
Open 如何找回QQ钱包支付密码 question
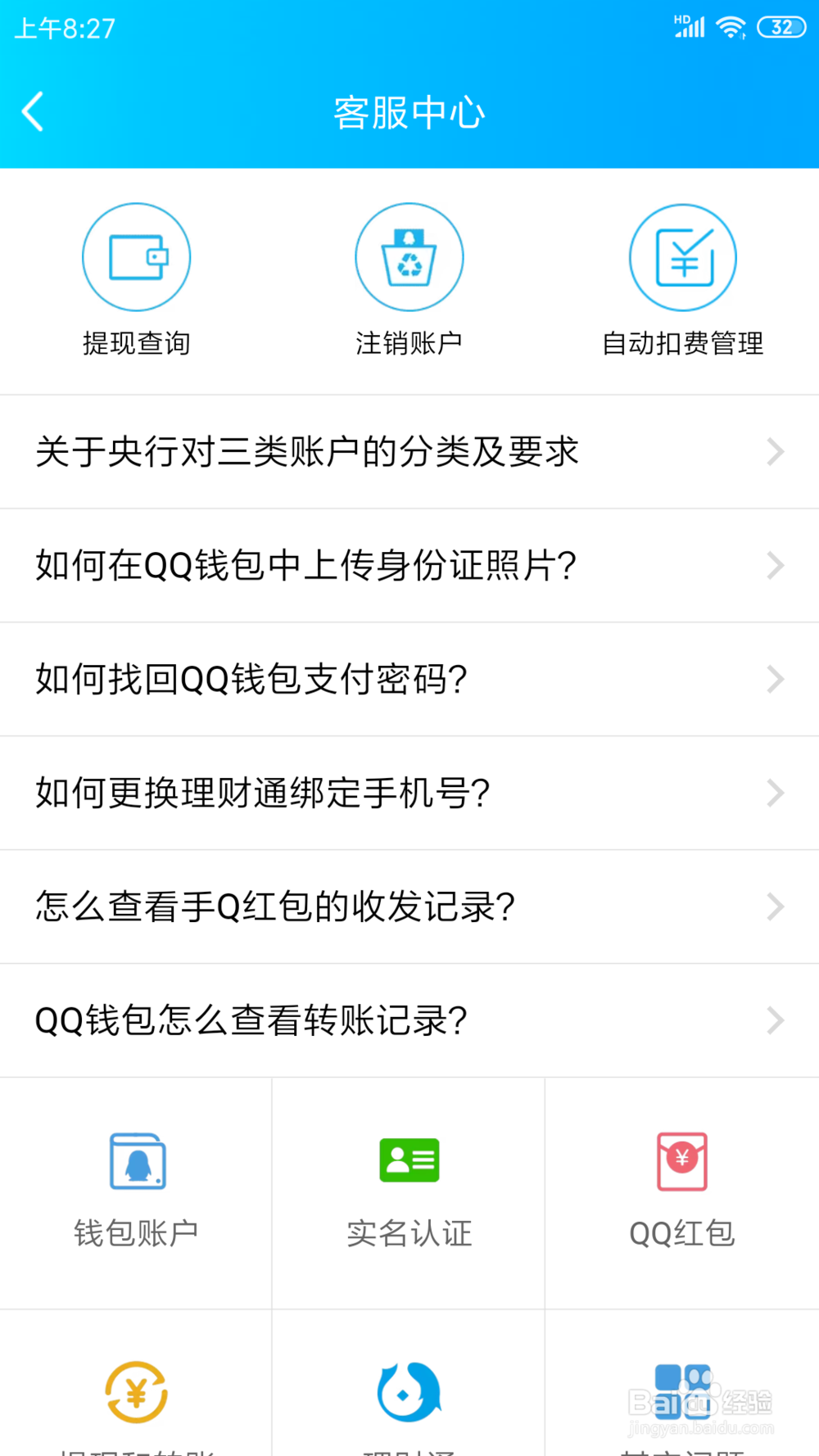(409, 680)
